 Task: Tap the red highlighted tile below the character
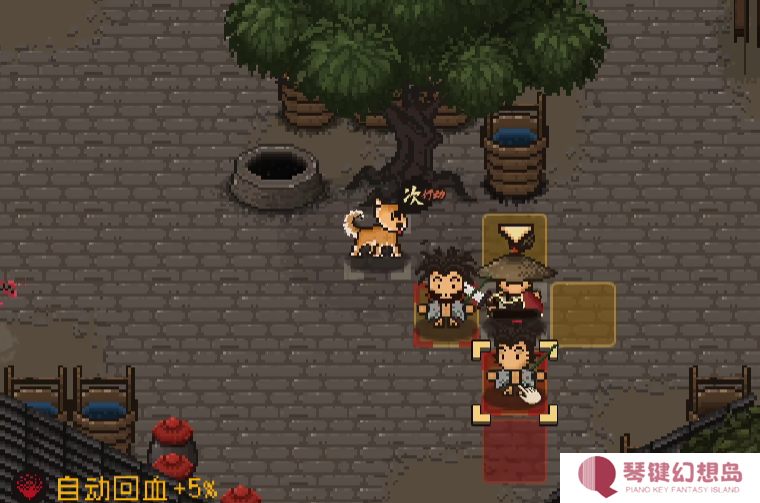click(515, 450)
